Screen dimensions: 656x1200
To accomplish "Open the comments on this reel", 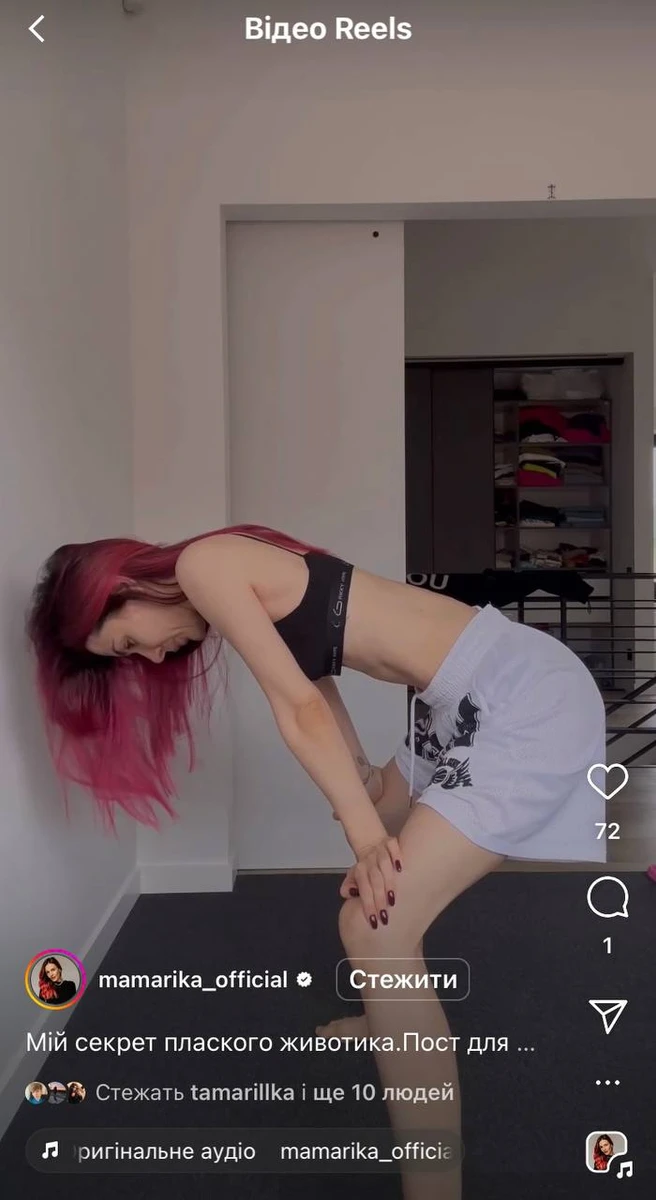I will point(607,898).
